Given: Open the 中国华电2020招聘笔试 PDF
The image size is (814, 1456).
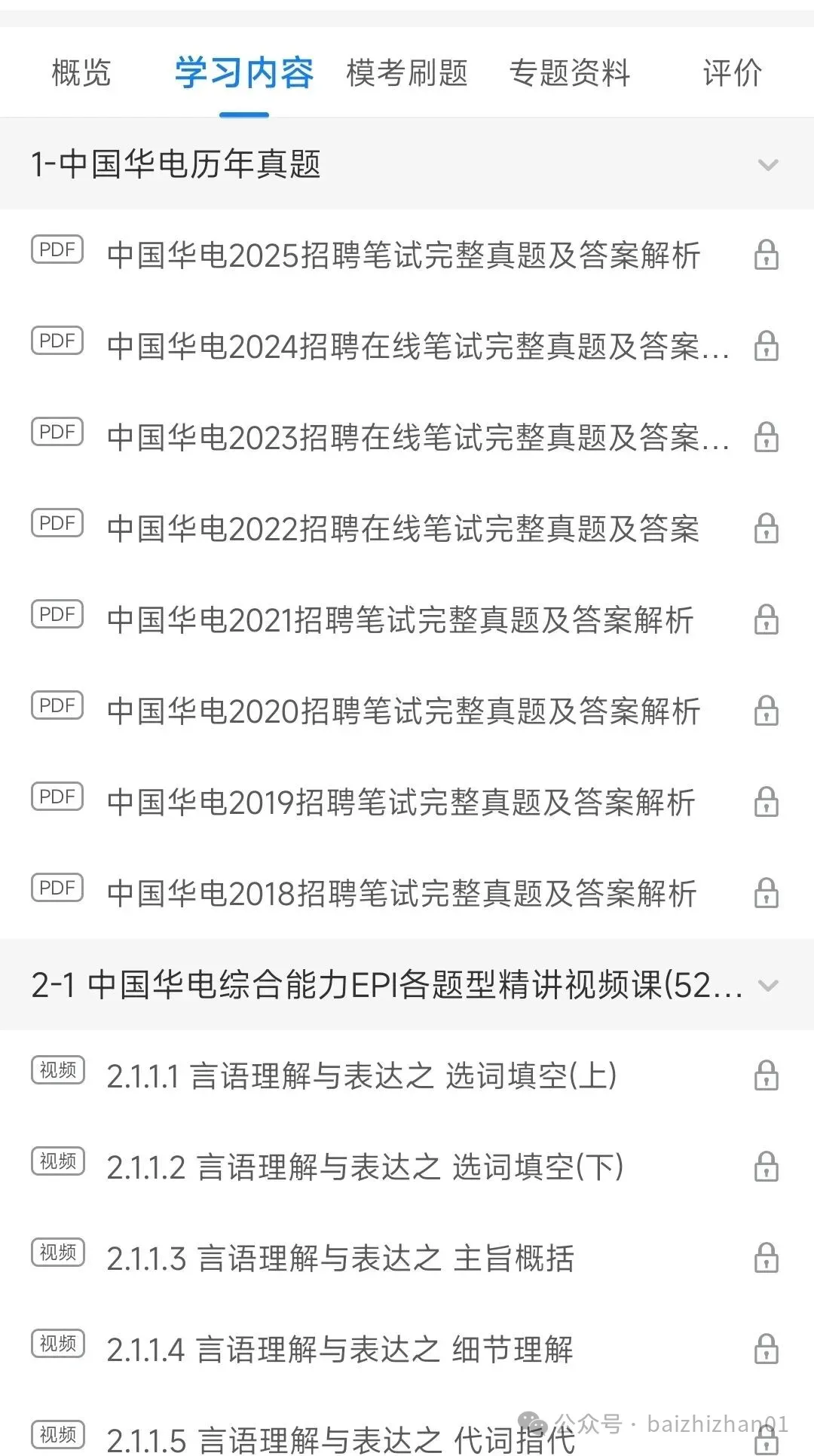Looking at the screenshot, I should pos(407,711).
